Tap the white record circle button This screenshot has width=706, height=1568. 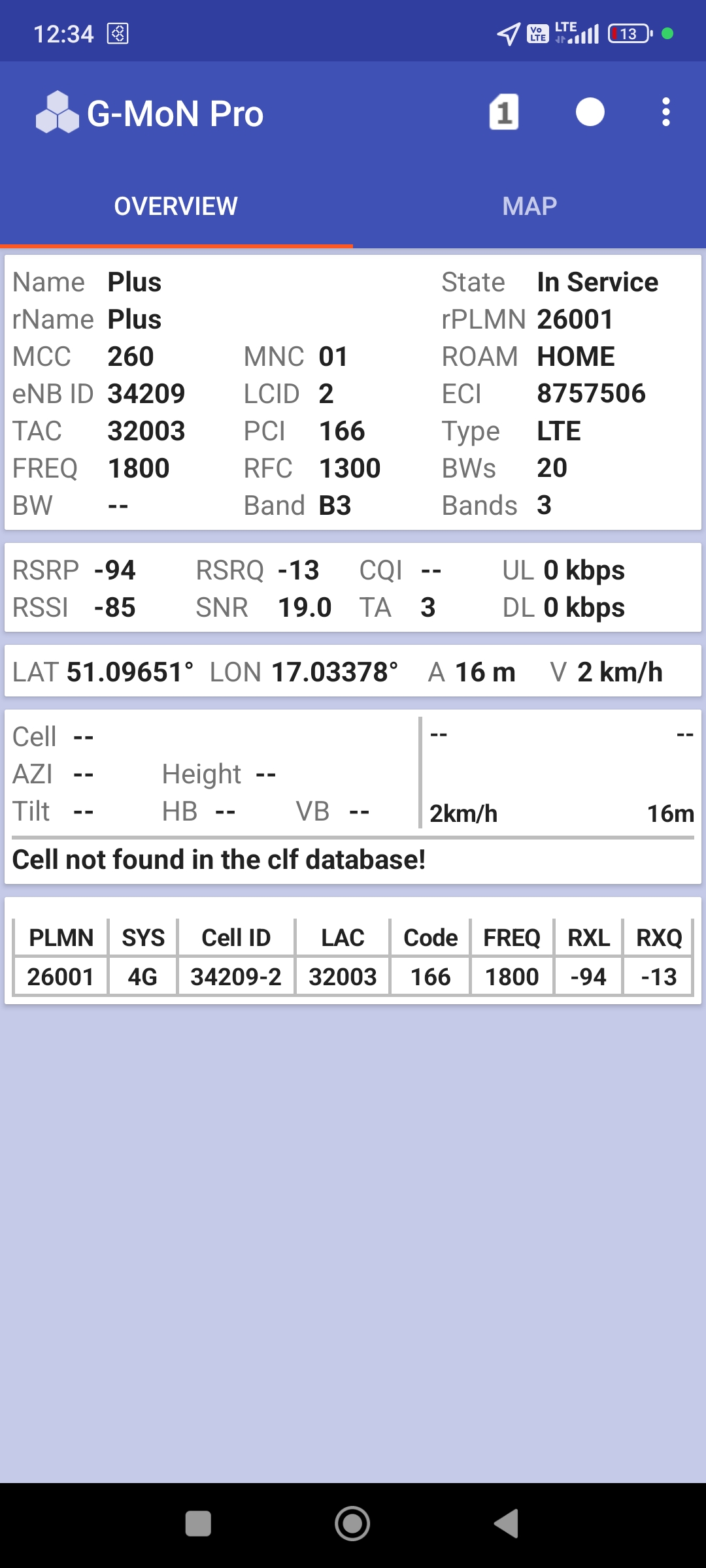click(x=590, y=112)
